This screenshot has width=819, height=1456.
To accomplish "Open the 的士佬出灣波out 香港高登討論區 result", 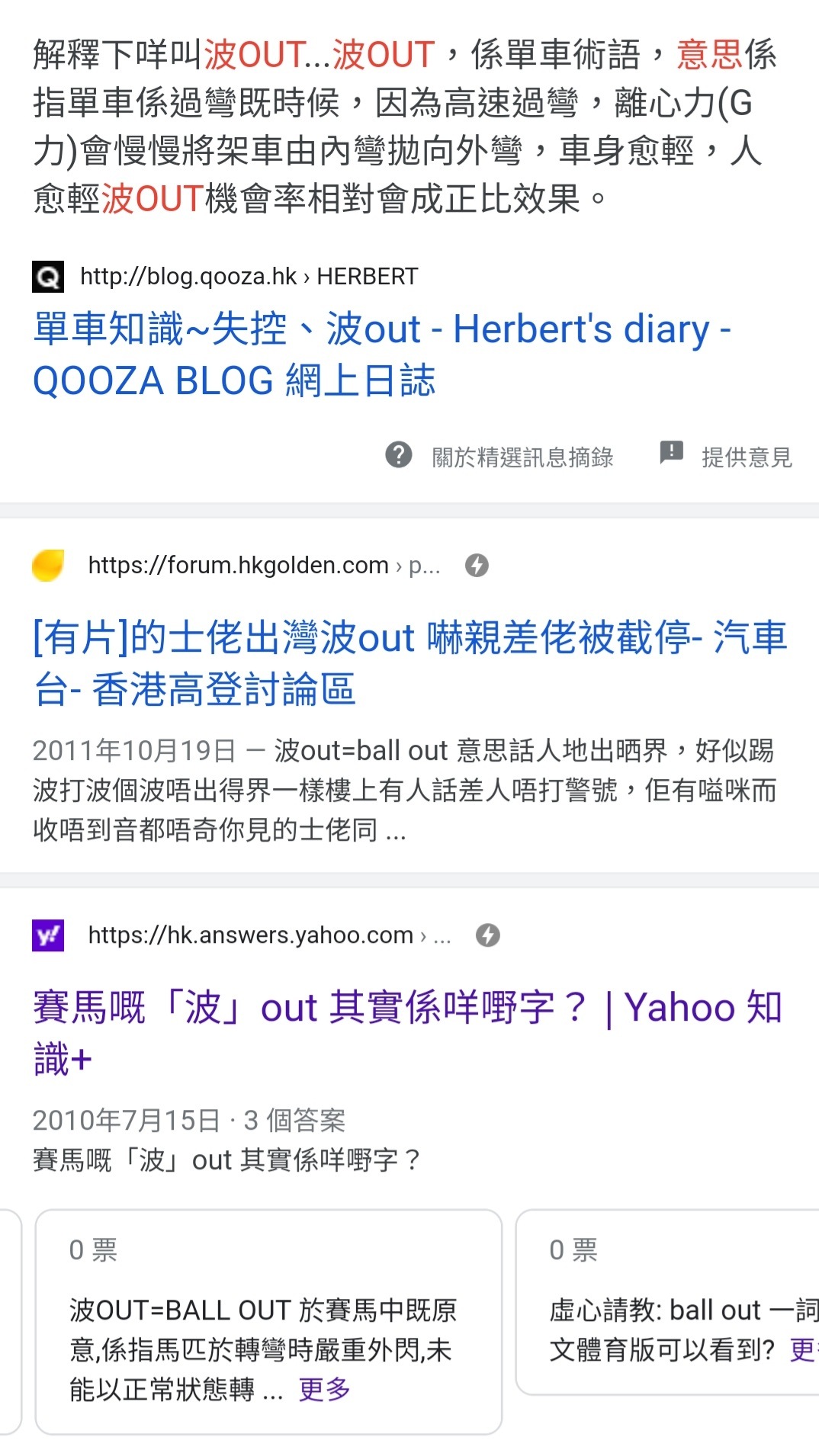I will click(409, 663).
